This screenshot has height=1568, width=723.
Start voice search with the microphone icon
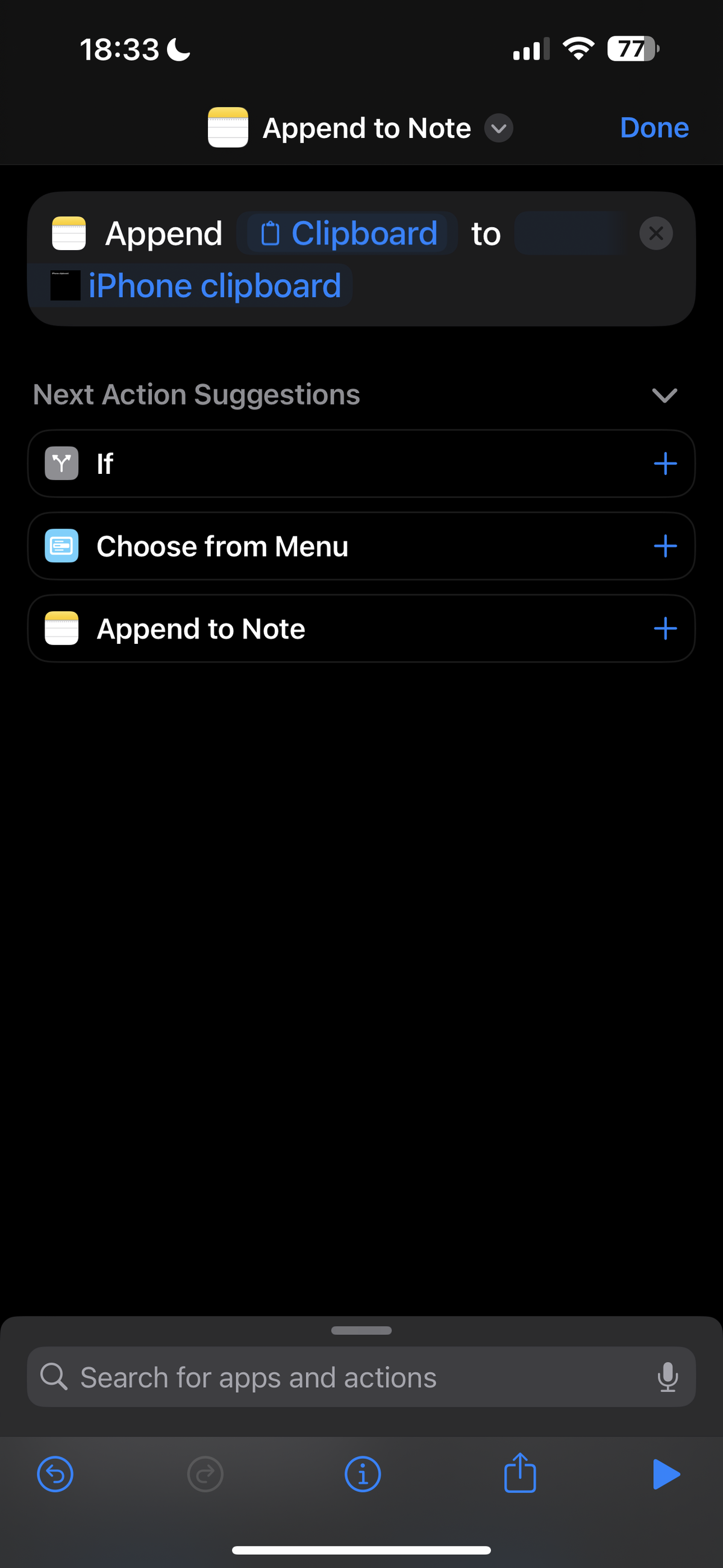pos(669,1377)
